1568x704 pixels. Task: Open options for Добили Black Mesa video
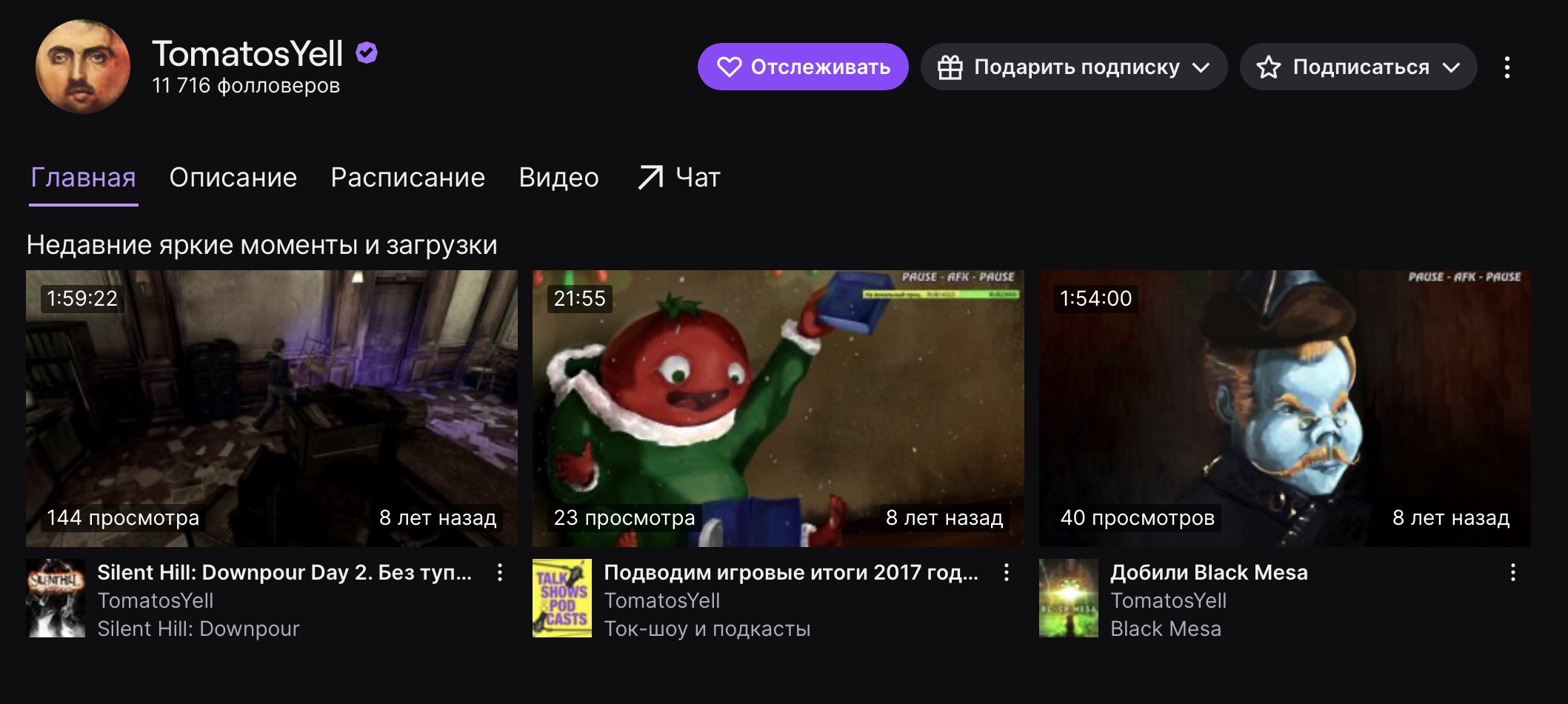tap(1513, 572)
